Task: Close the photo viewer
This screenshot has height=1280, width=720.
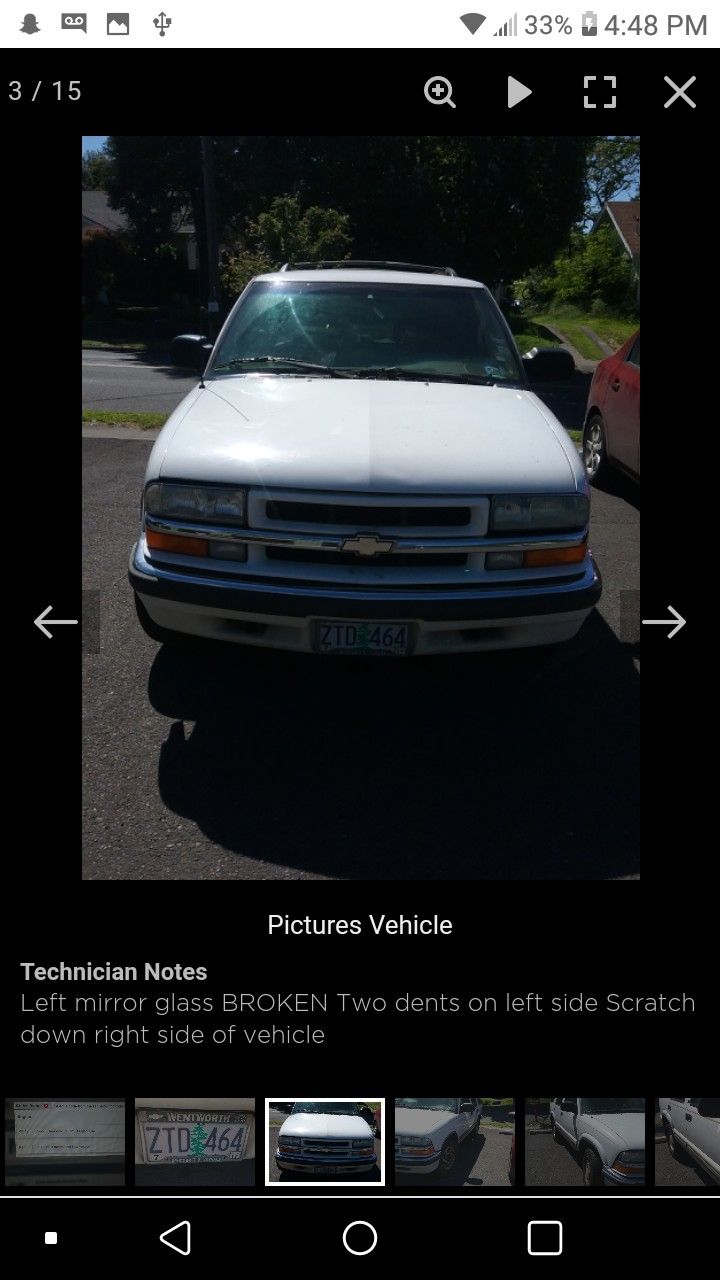Action: 679,92
